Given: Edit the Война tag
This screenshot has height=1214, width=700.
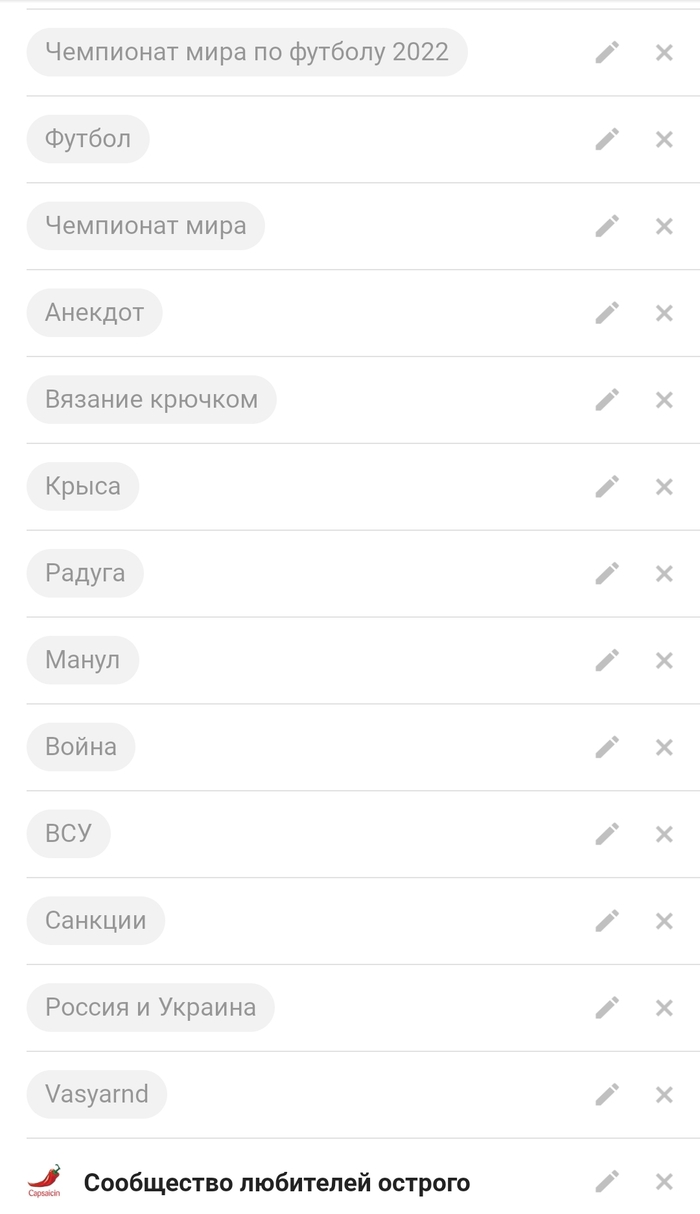Looking at the screenshot, I should pyautogui.click(x=607, y=747).
